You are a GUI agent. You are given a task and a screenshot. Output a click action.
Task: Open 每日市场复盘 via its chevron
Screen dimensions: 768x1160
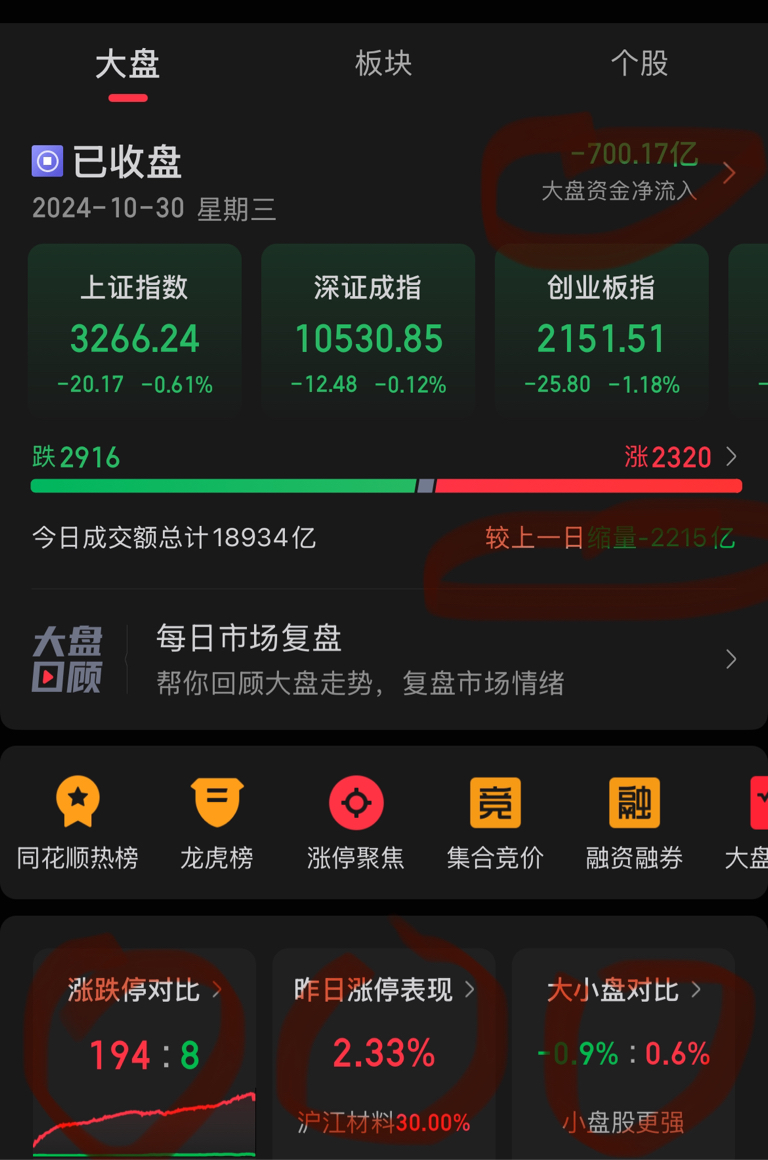729,659
